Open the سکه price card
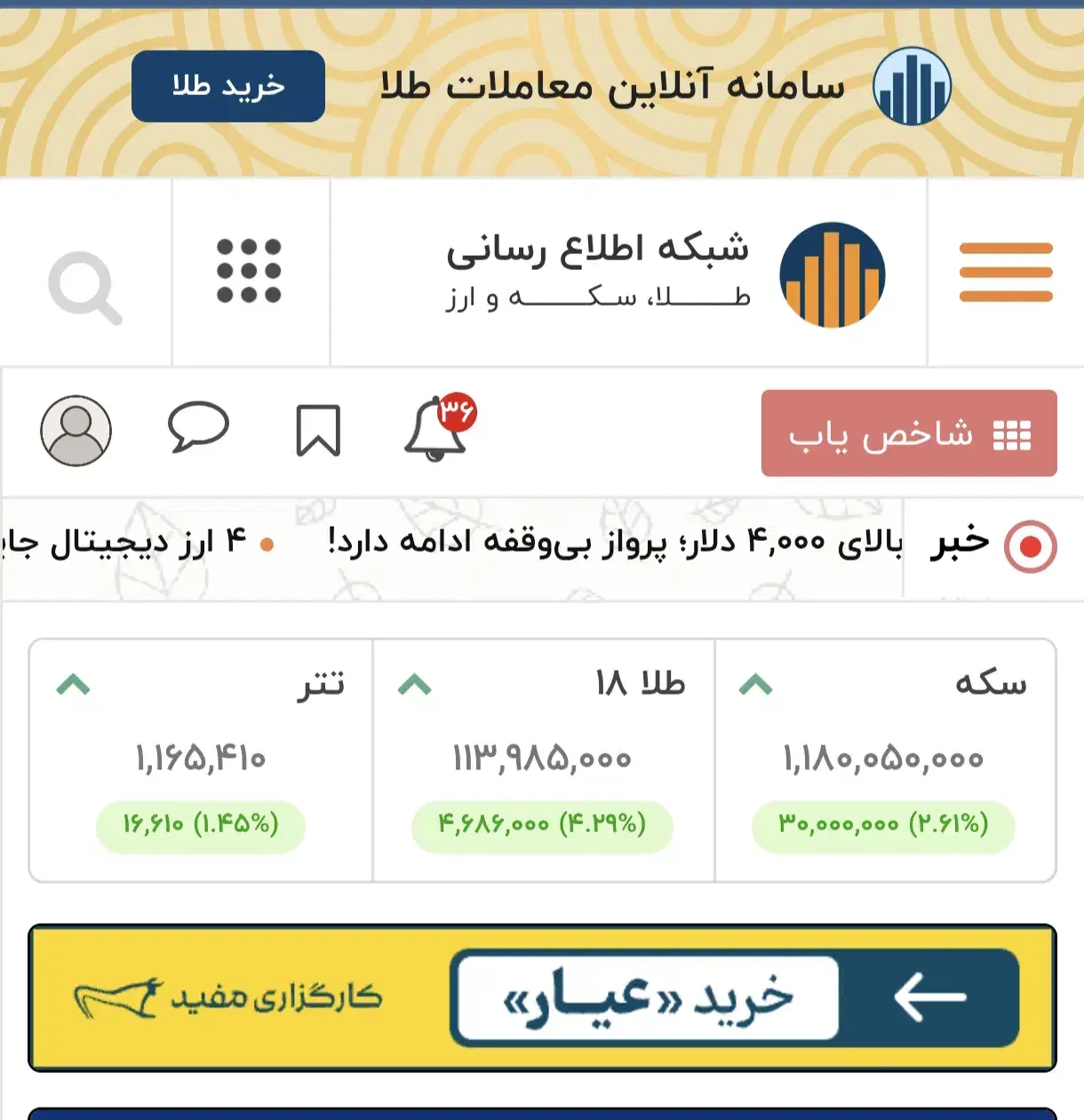 885,760
